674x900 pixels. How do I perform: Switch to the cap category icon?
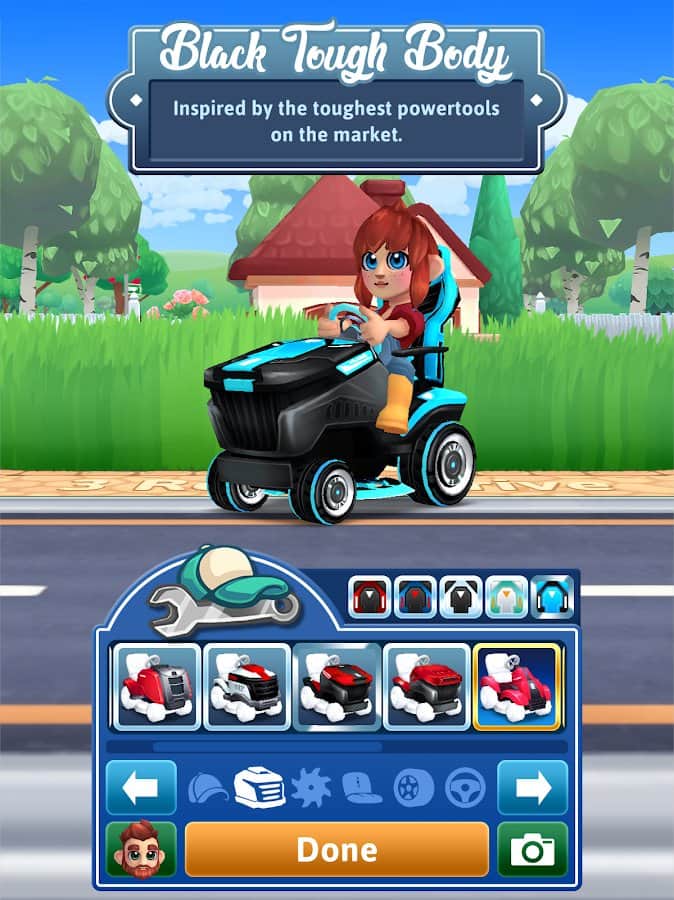(207, 788)
